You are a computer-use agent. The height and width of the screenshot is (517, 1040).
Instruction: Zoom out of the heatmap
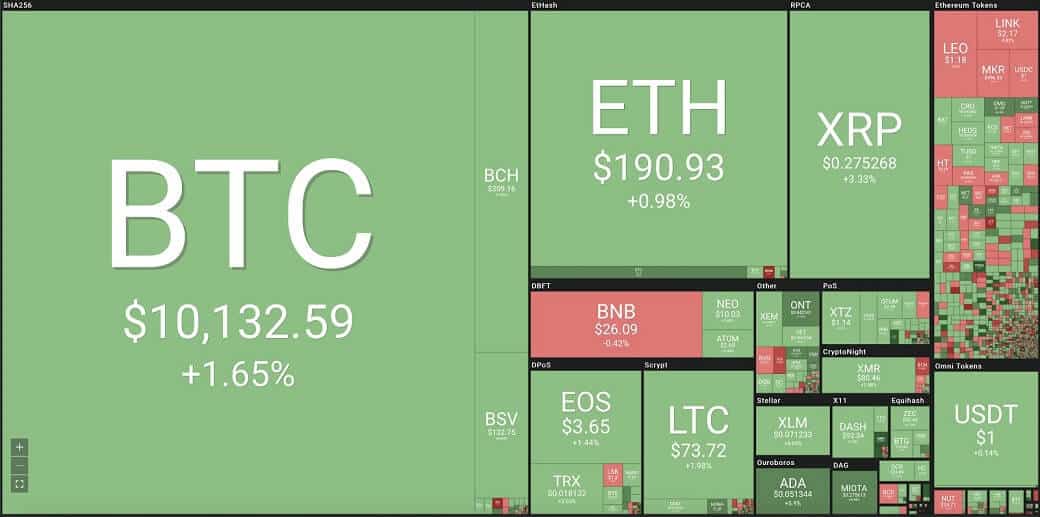[x=21, y=465]
